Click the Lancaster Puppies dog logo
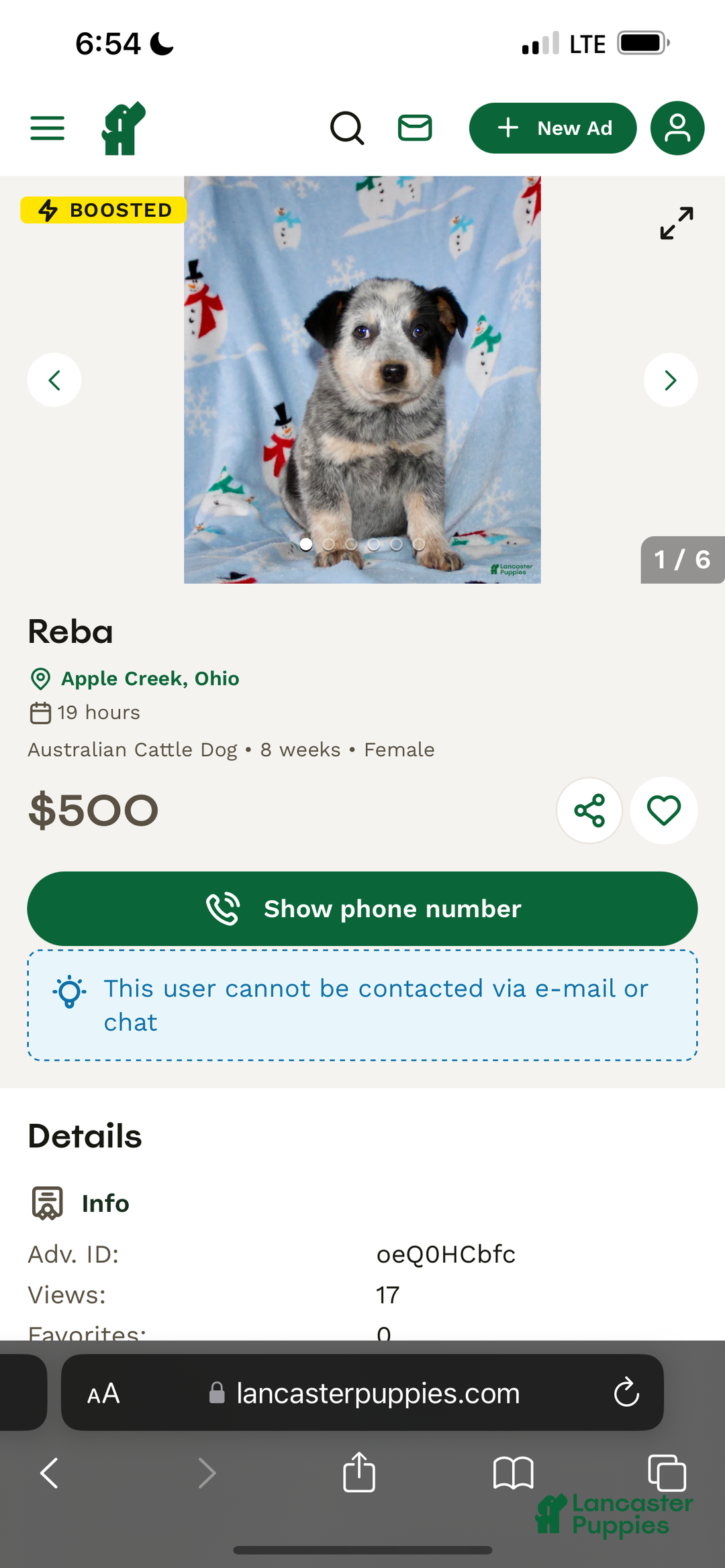725x1568 pixels. point(119,127)
